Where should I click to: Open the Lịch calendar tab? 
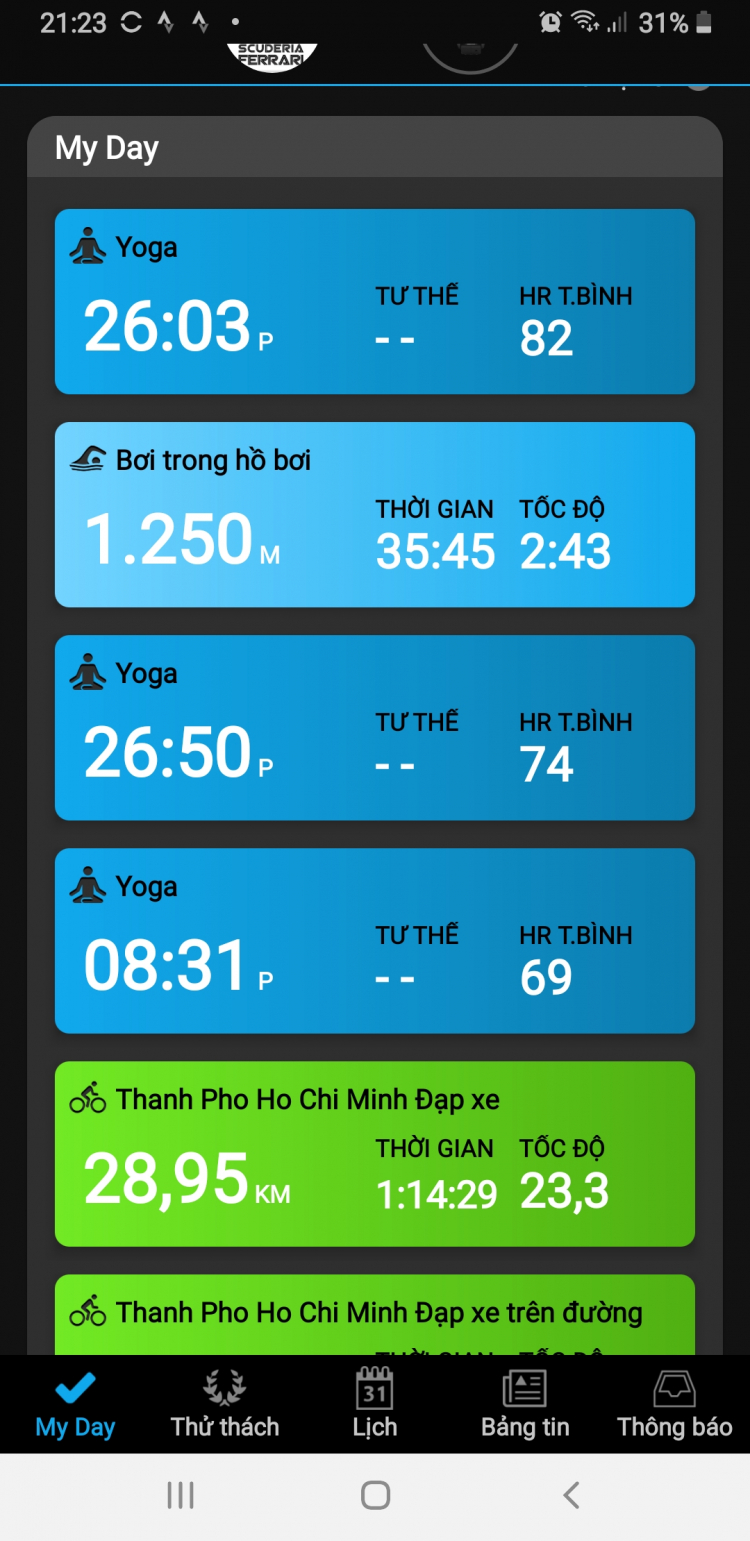click(375, 1404)
